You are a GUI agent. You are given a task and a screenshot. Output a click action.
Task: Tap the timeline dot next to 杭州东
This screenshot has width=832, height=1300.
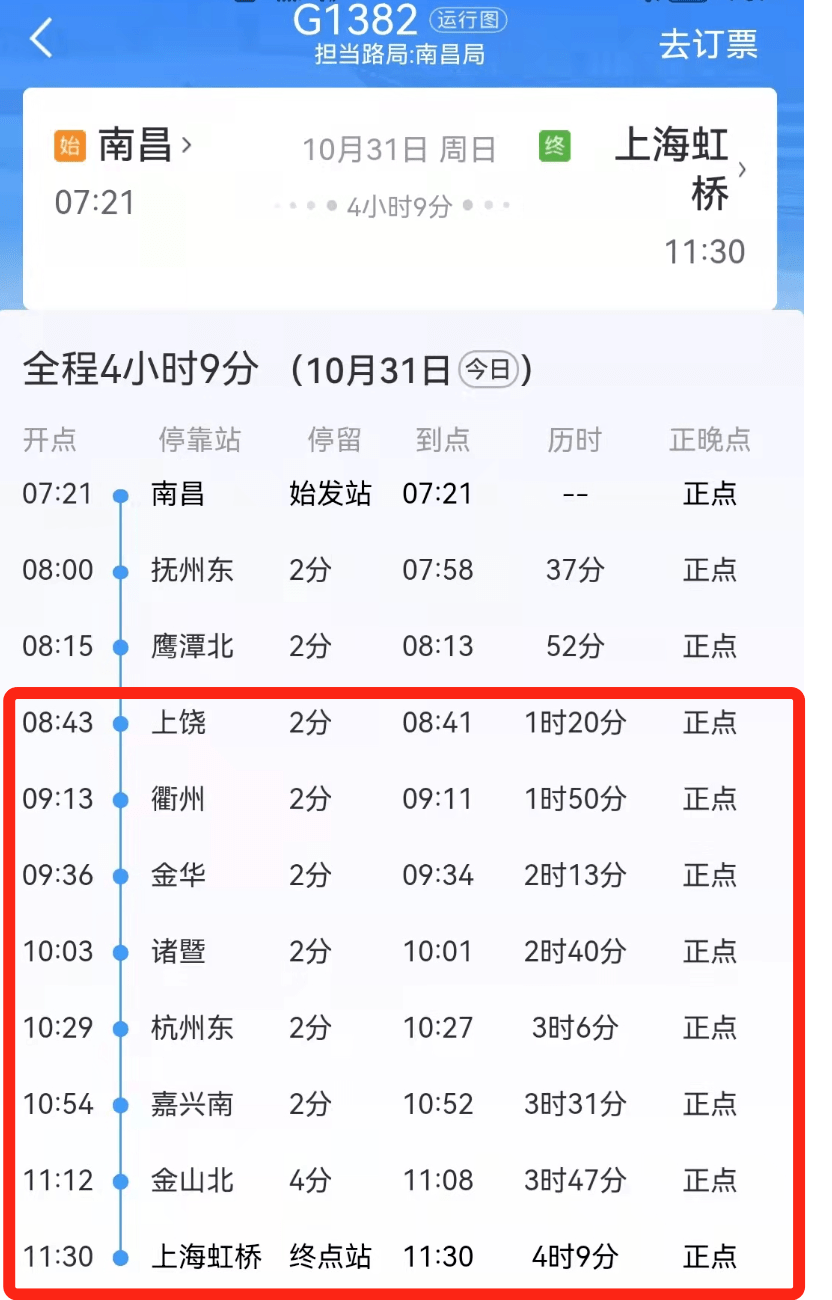point(119,1028)
